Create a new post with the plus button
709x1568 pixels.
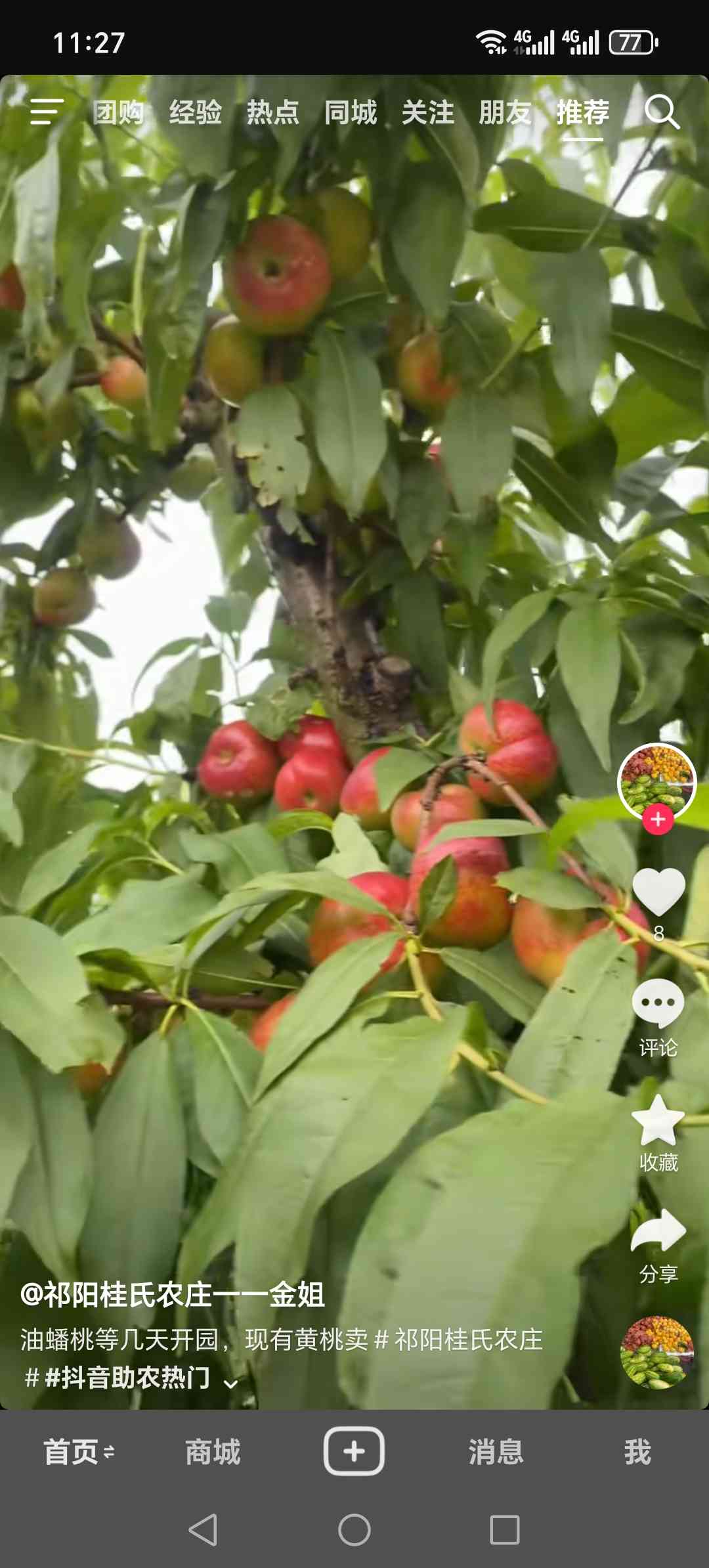[354, 1451]
